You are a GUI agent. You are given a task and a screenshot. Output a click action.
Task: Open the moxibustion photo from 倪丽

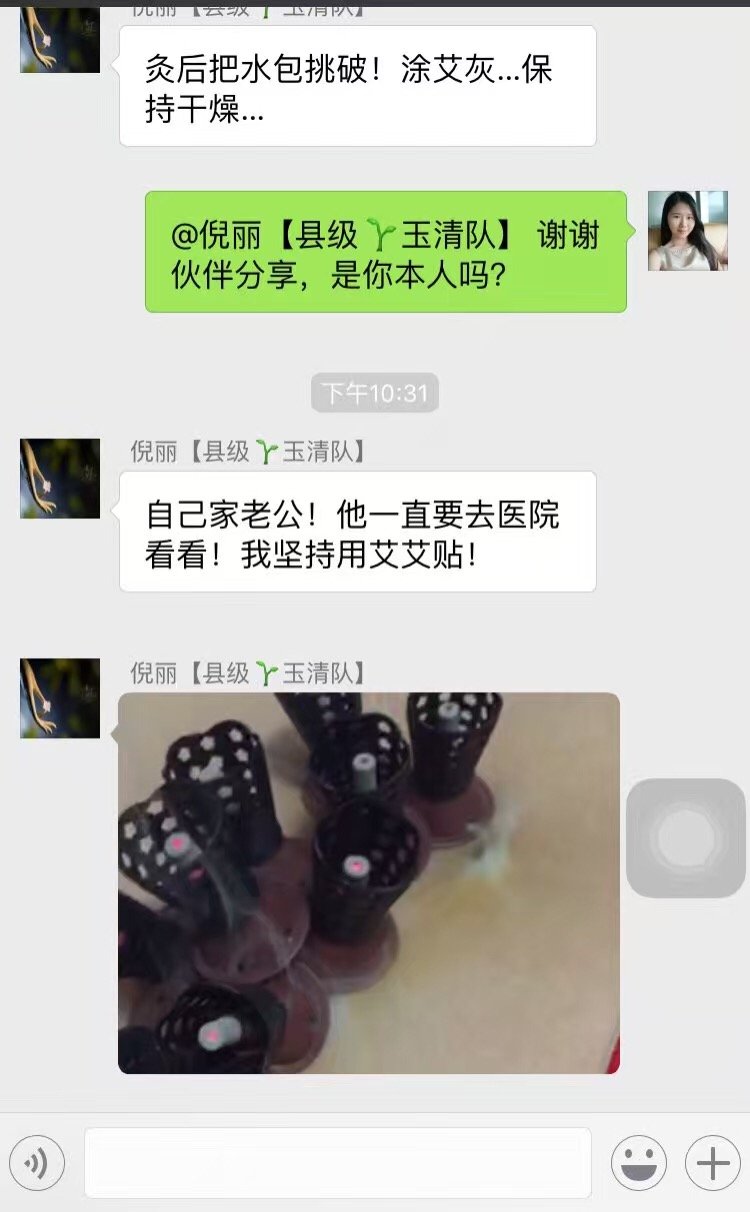coord(368,882)
